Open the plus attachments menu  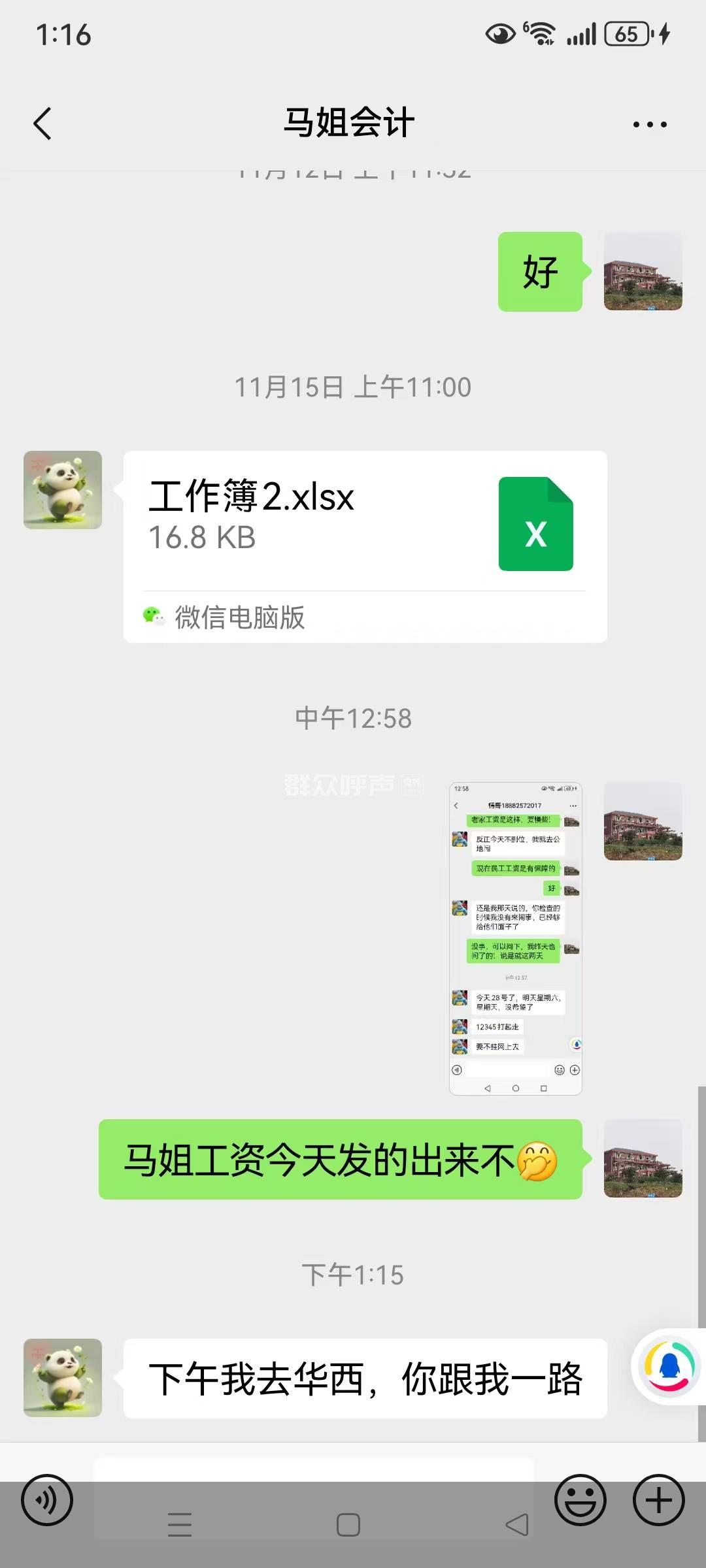click(x=658, y=1500)
